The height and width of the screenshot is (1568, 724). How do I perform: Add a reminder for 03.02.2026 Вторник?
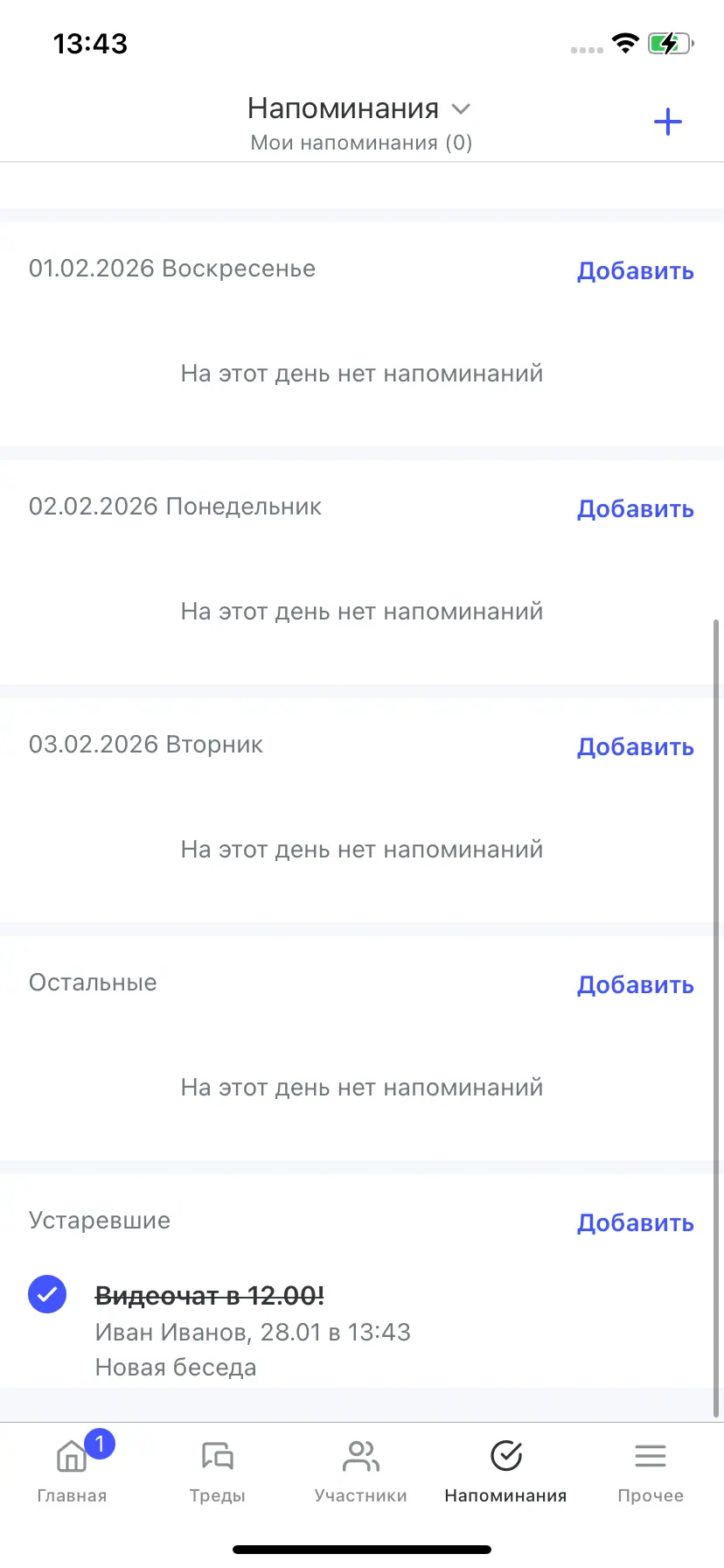click(x=635, y=746)
